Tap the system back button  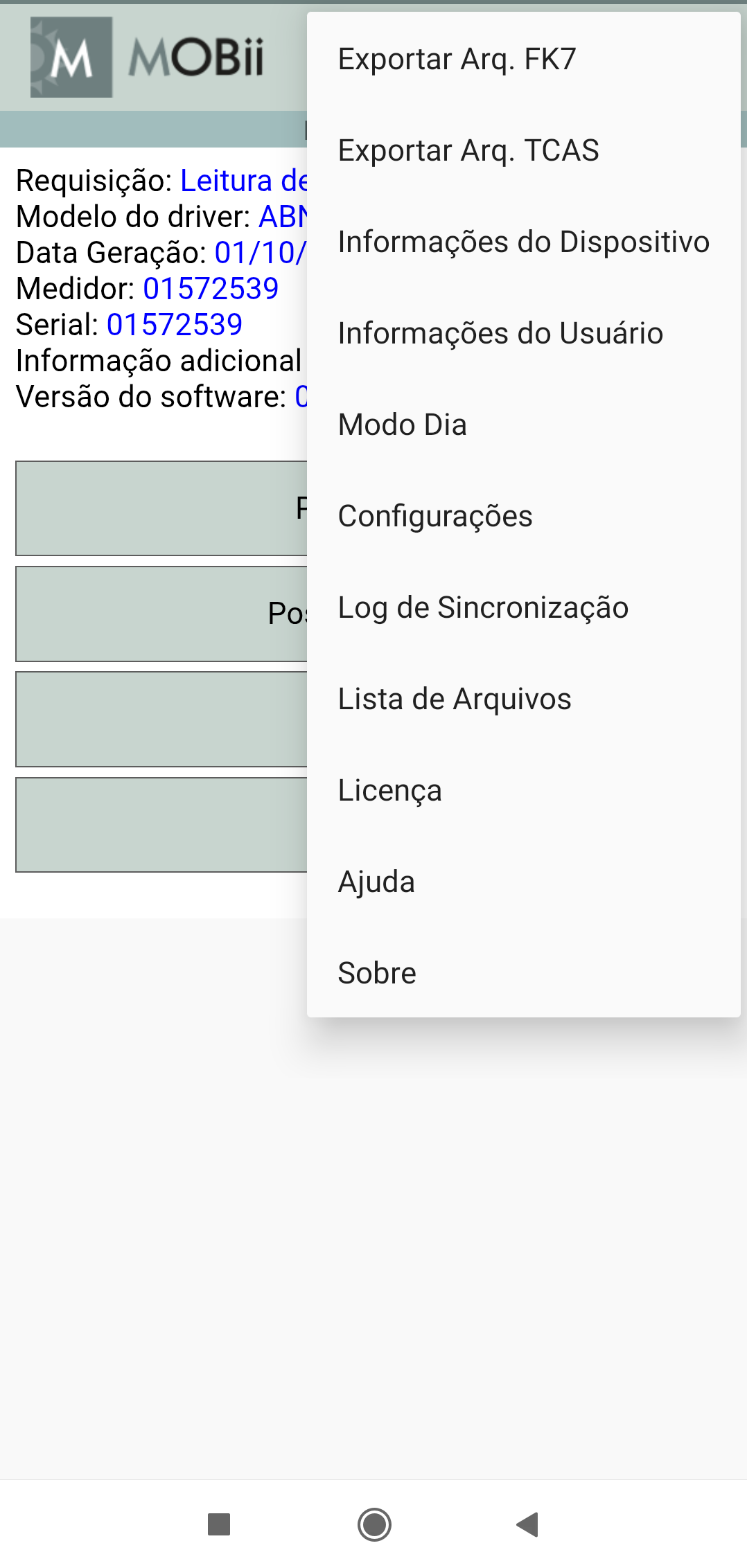(528, 1524)
